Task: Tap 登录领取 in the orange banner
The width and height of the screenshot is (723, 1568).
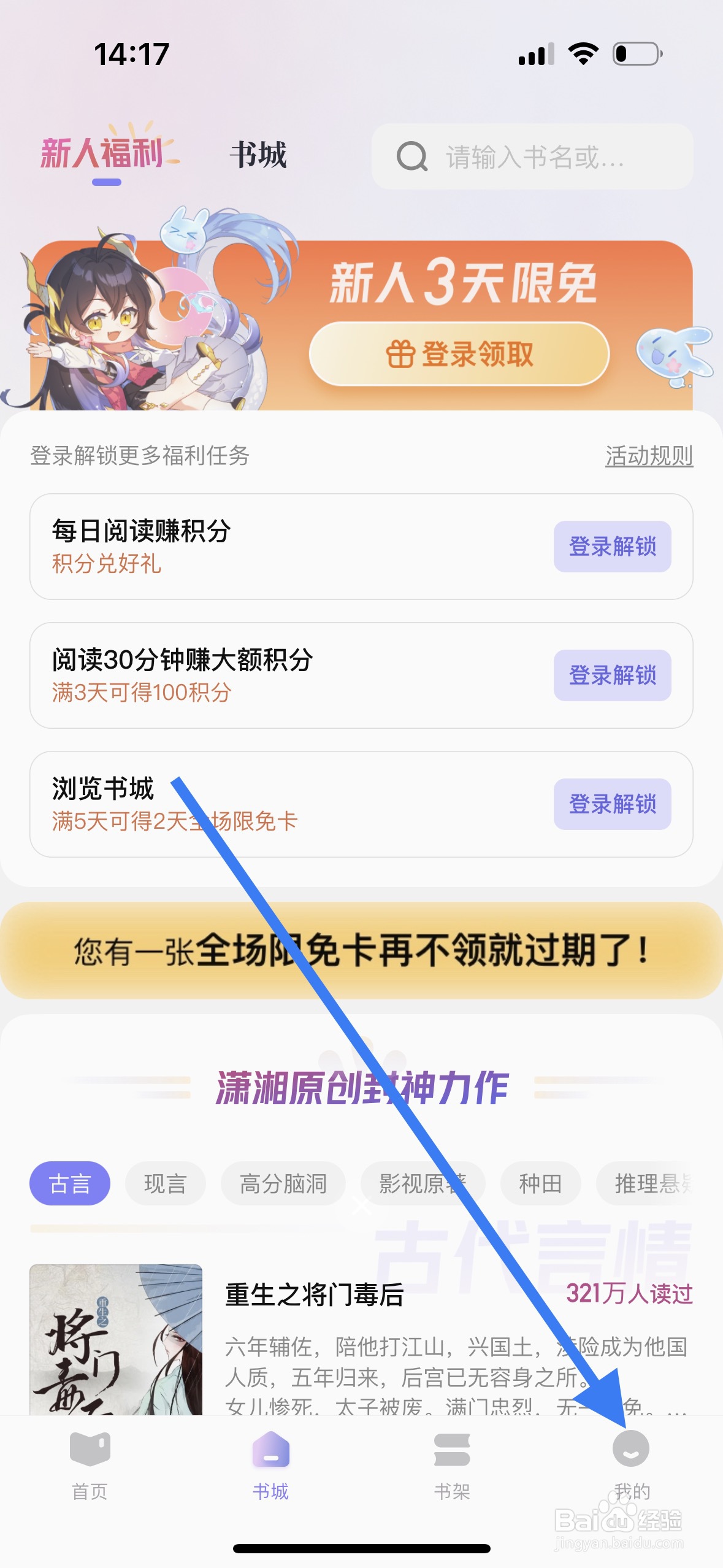Action: coord(459,355)
